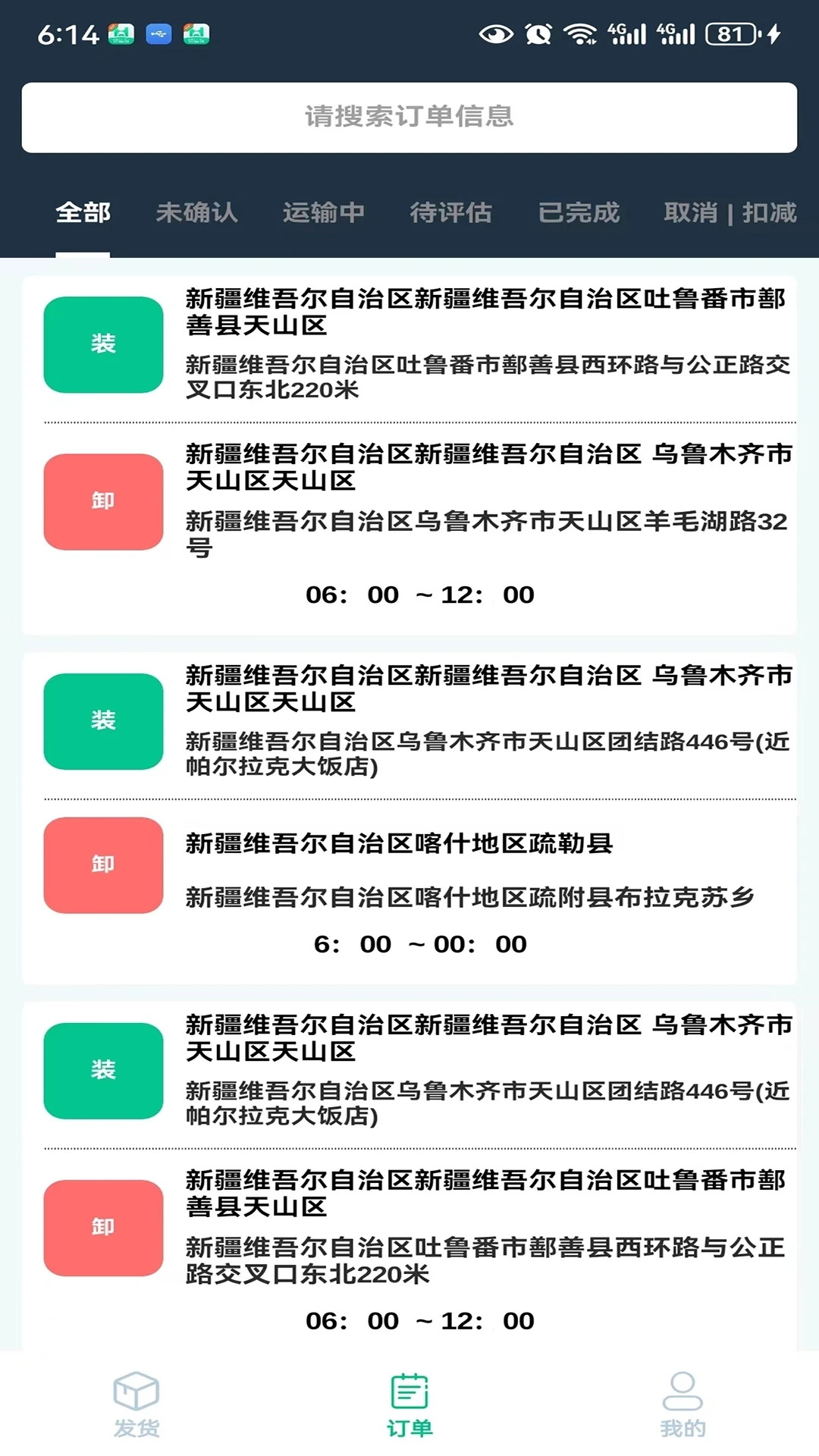The height and width of the screenshot is (1456, 819).
Task: Select the 全部 tab
Action: tap(82, 213)
